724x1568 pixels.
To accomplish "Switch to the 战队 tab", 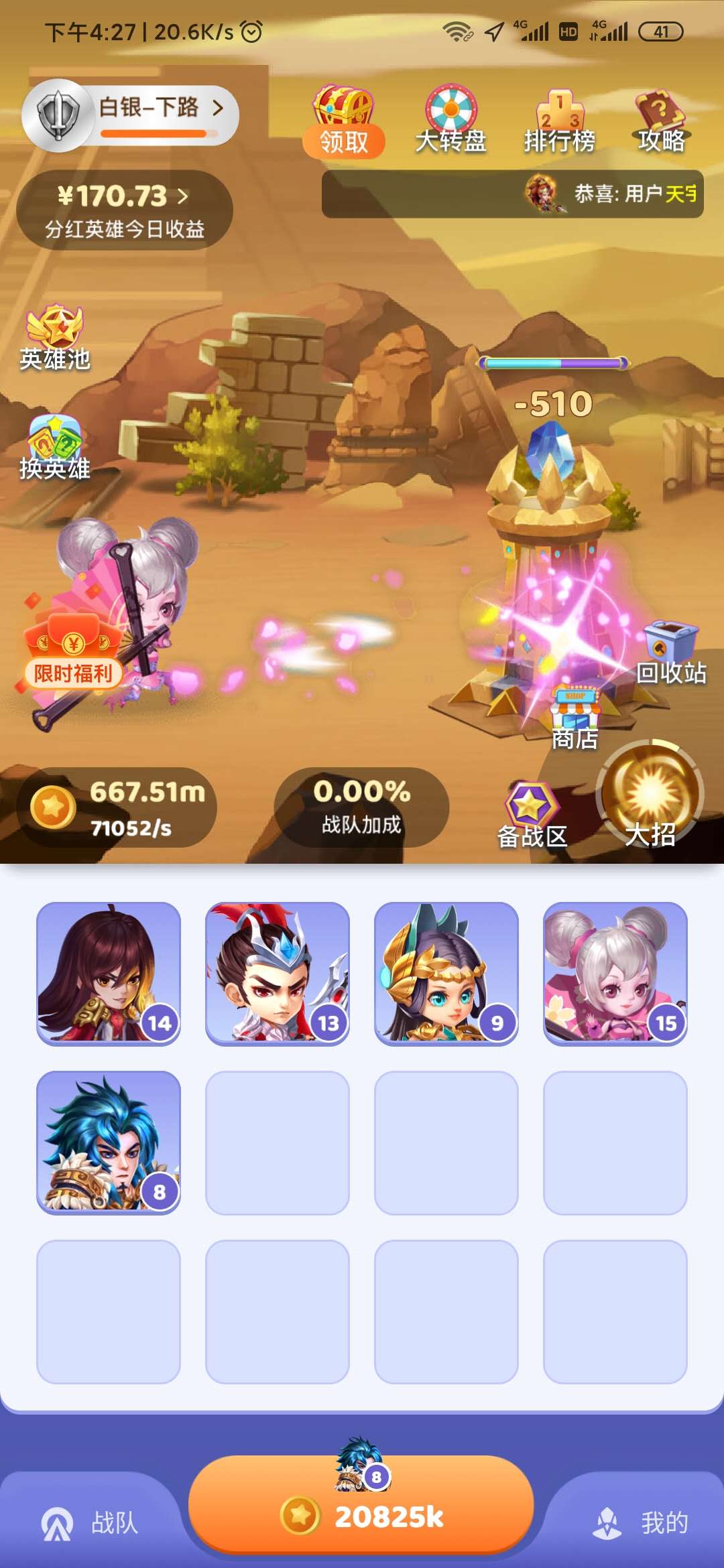I will 90,1522.
